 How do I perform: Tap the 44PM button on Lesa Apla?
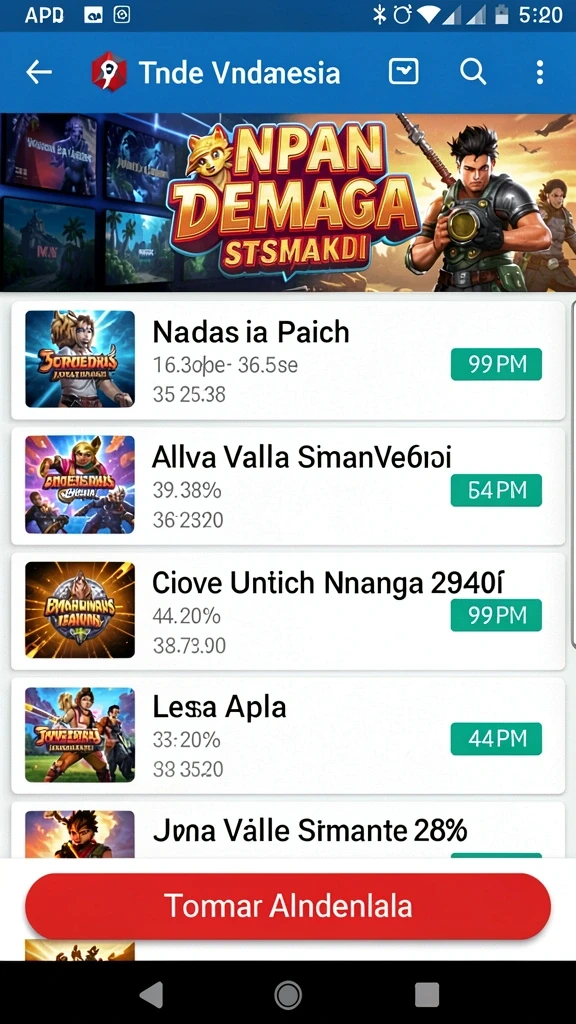click(496, 739)
